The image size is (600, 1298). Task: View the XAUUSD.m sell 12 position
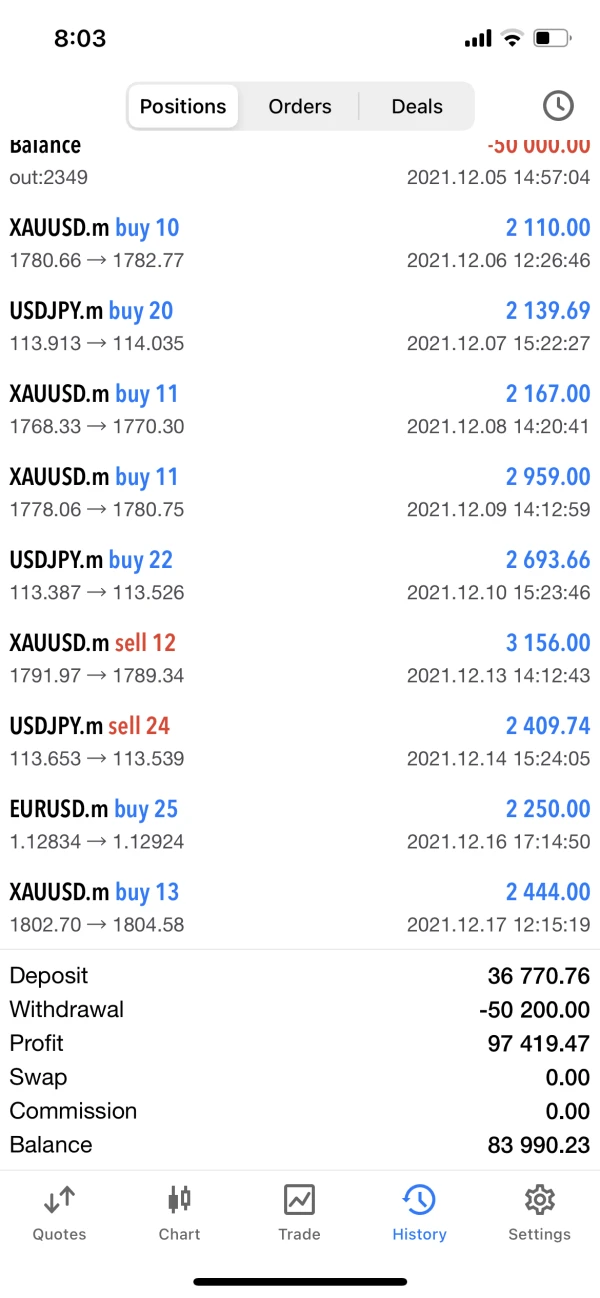coord(300,658)
